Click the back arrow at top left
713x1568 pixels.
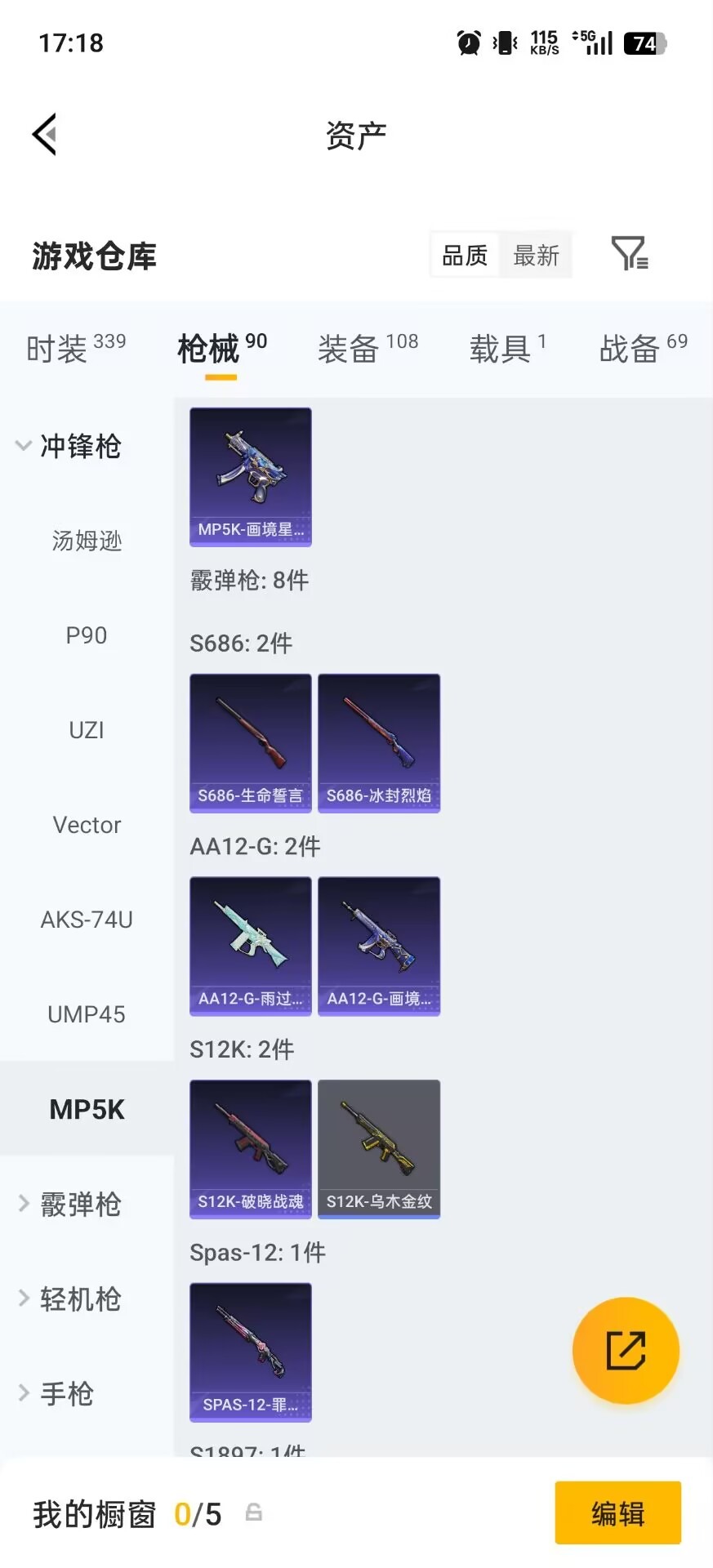pyautogui.click(x=45, y=133)
